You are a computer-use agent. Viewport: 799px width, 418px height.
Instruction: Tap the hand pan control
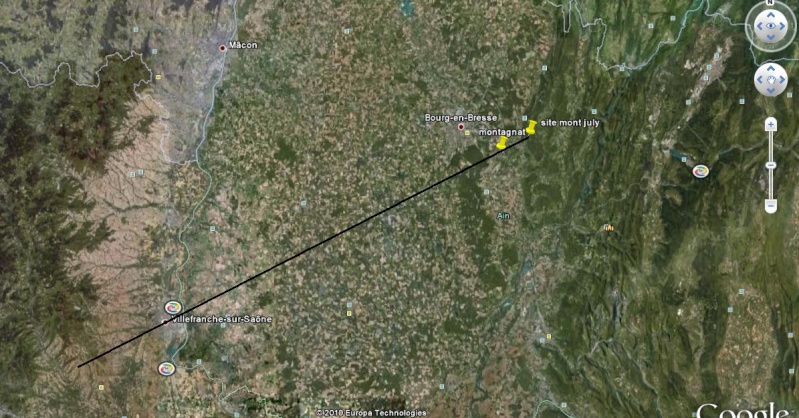pos(770,79)
